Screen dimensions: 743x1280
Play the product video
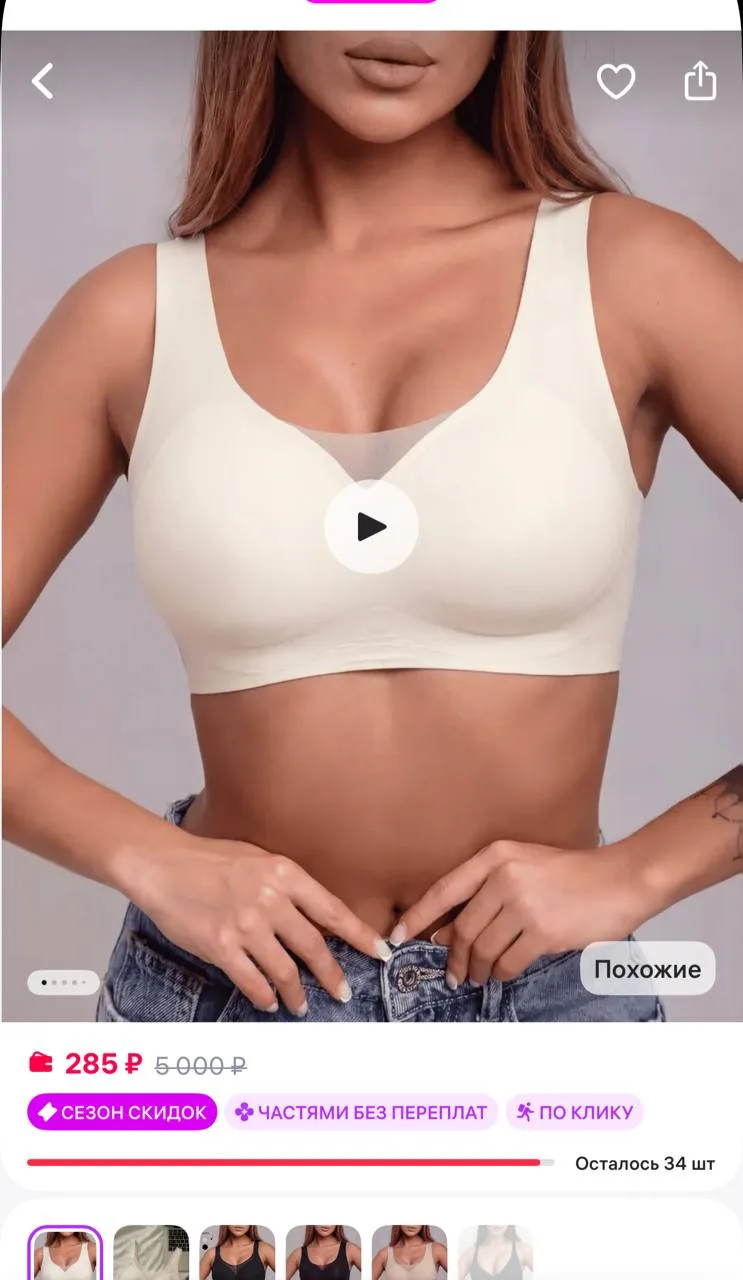(x=371, y=527)
